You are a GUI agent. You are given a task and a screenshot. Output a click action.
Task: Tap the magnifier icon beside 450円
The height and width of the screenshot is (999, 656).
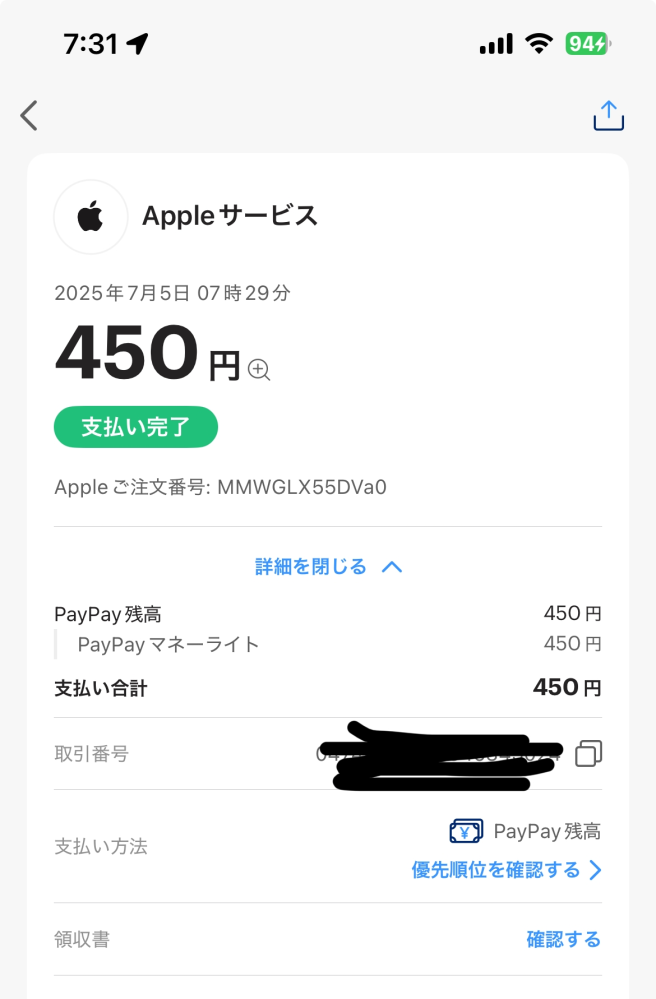coord(259,370)
